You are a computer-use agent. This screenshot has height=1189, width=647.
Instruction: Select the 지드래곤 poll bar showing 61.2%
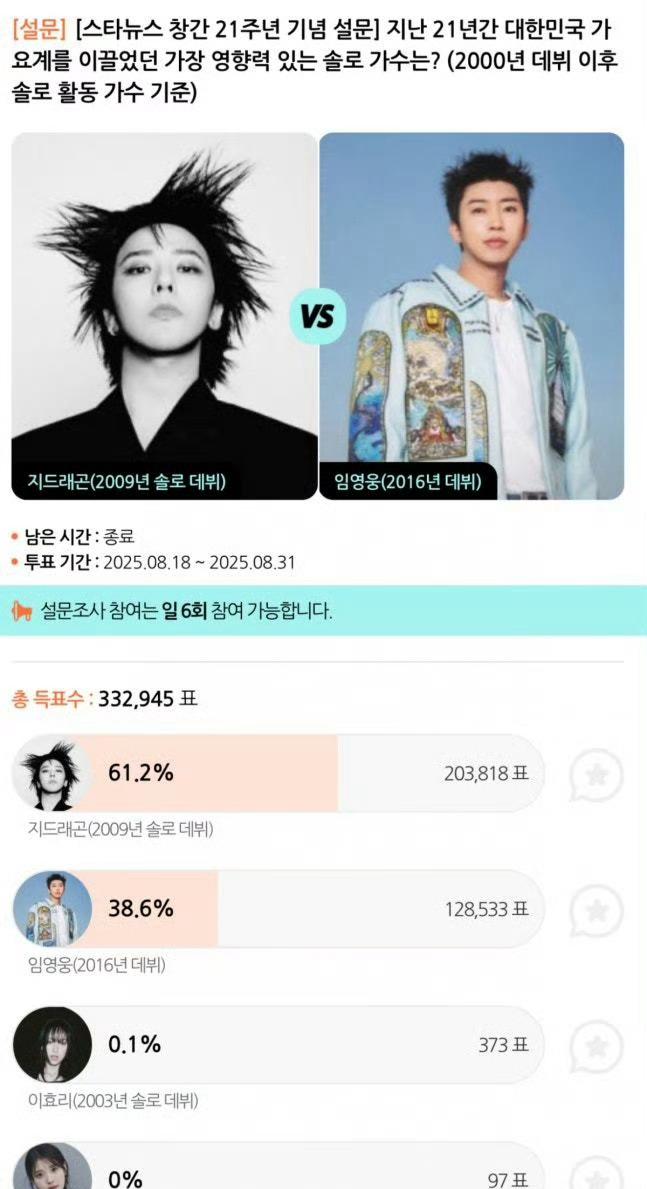pos(278,773)
